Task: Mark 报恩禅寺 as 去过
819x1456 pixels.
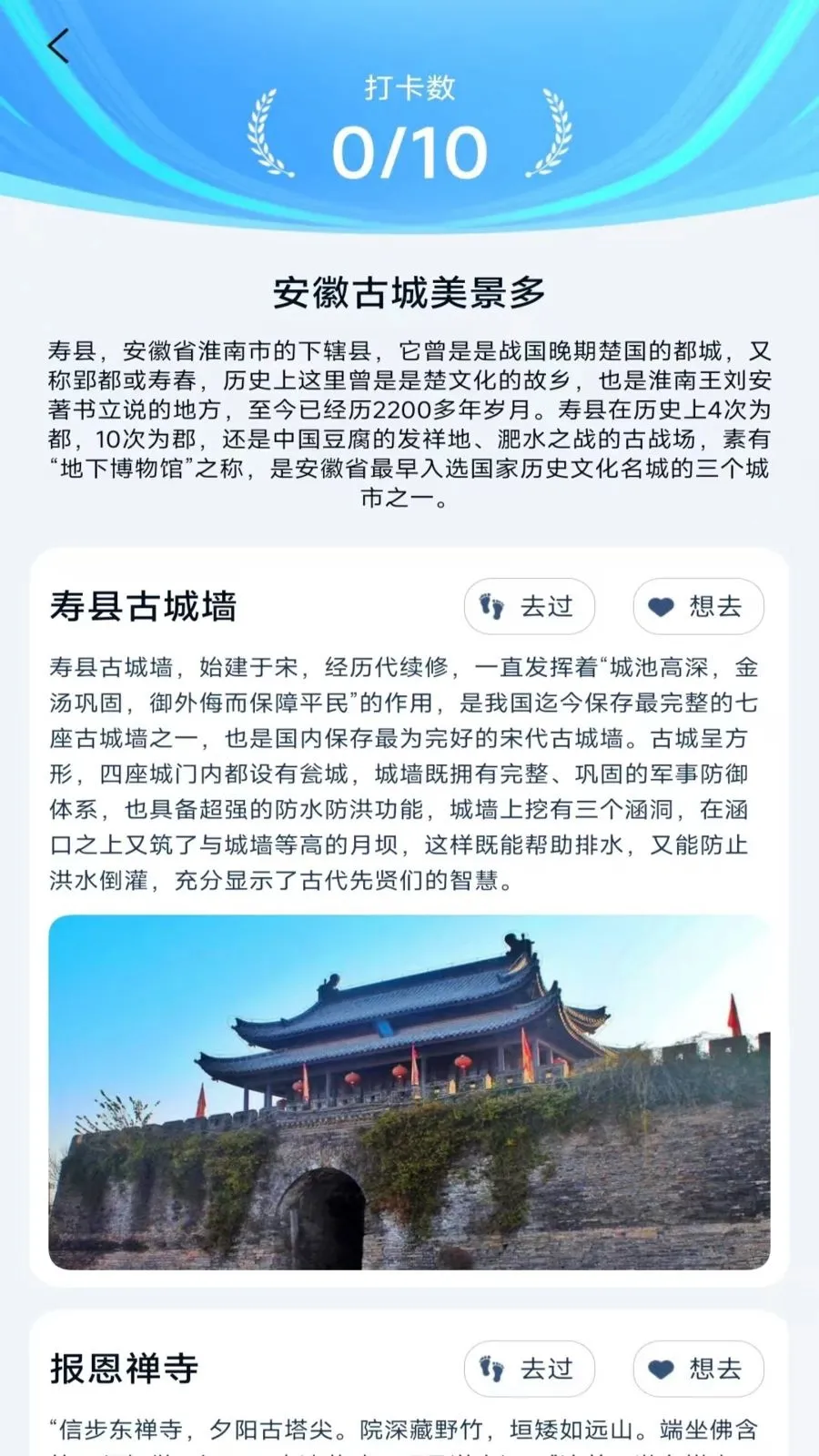Action: (x=530, y=1369)
